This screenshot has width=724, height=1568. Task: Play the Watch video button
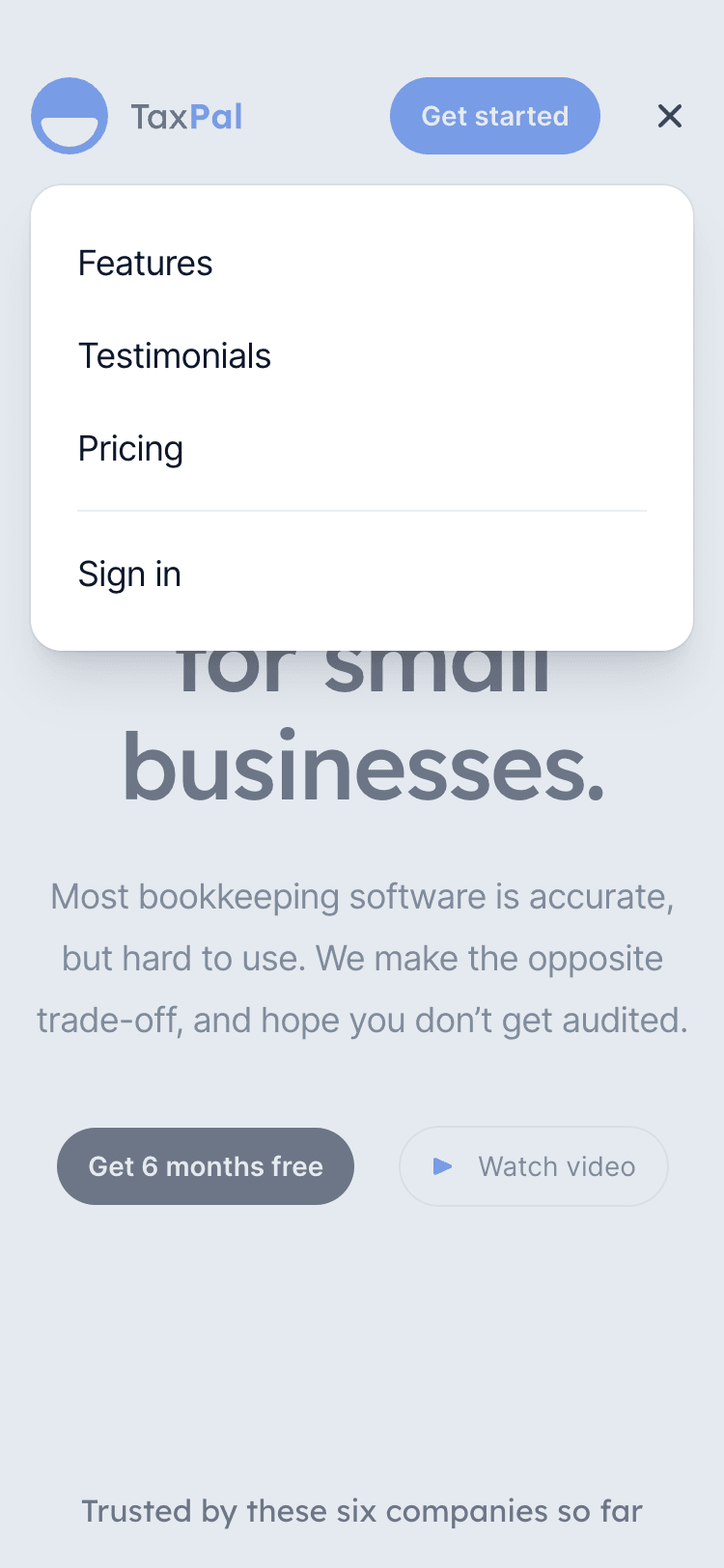tap(534, 1166)
